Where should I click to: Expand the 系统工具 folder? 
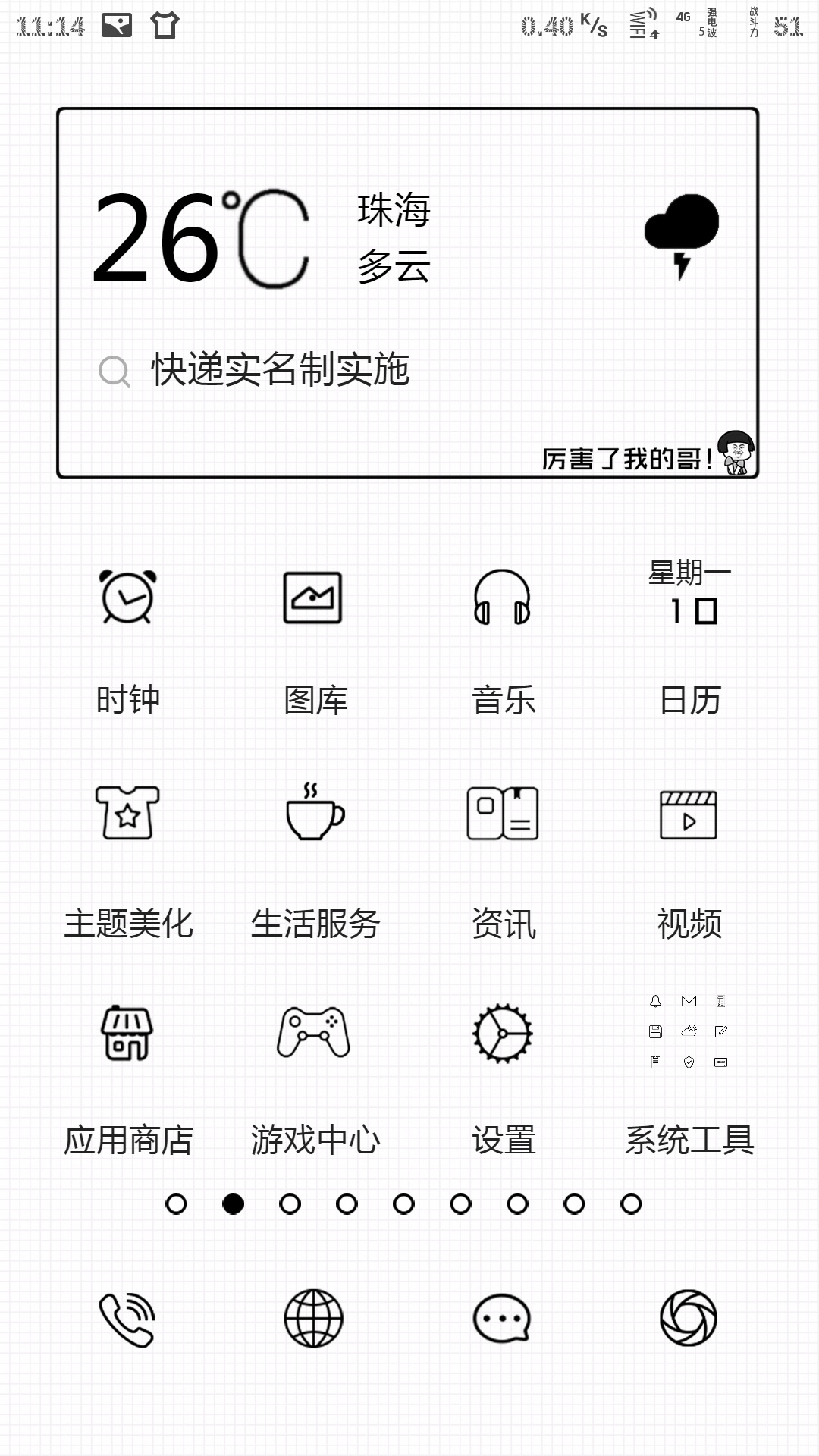689,1031
